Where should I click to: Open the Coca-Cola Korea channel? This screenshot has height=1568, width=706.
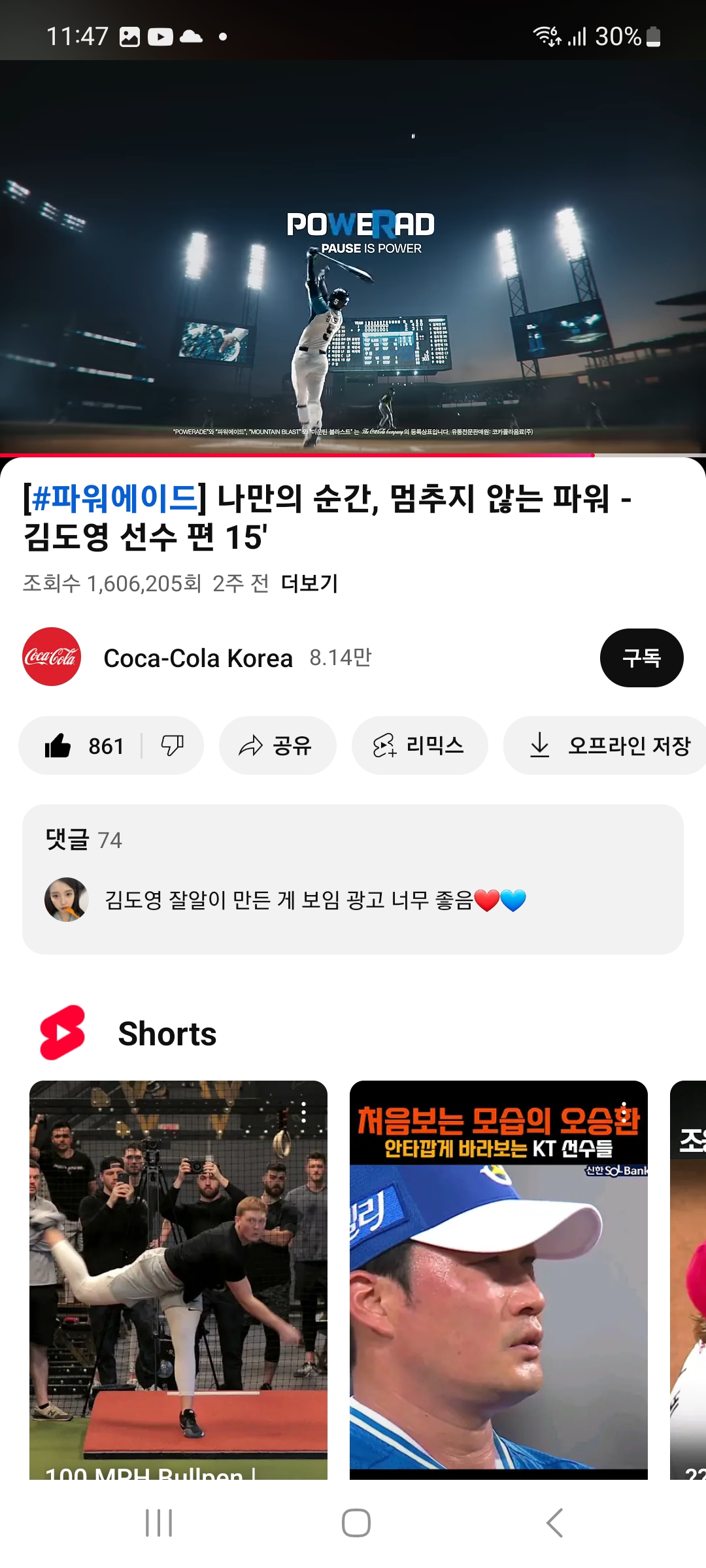pos(198,658)
